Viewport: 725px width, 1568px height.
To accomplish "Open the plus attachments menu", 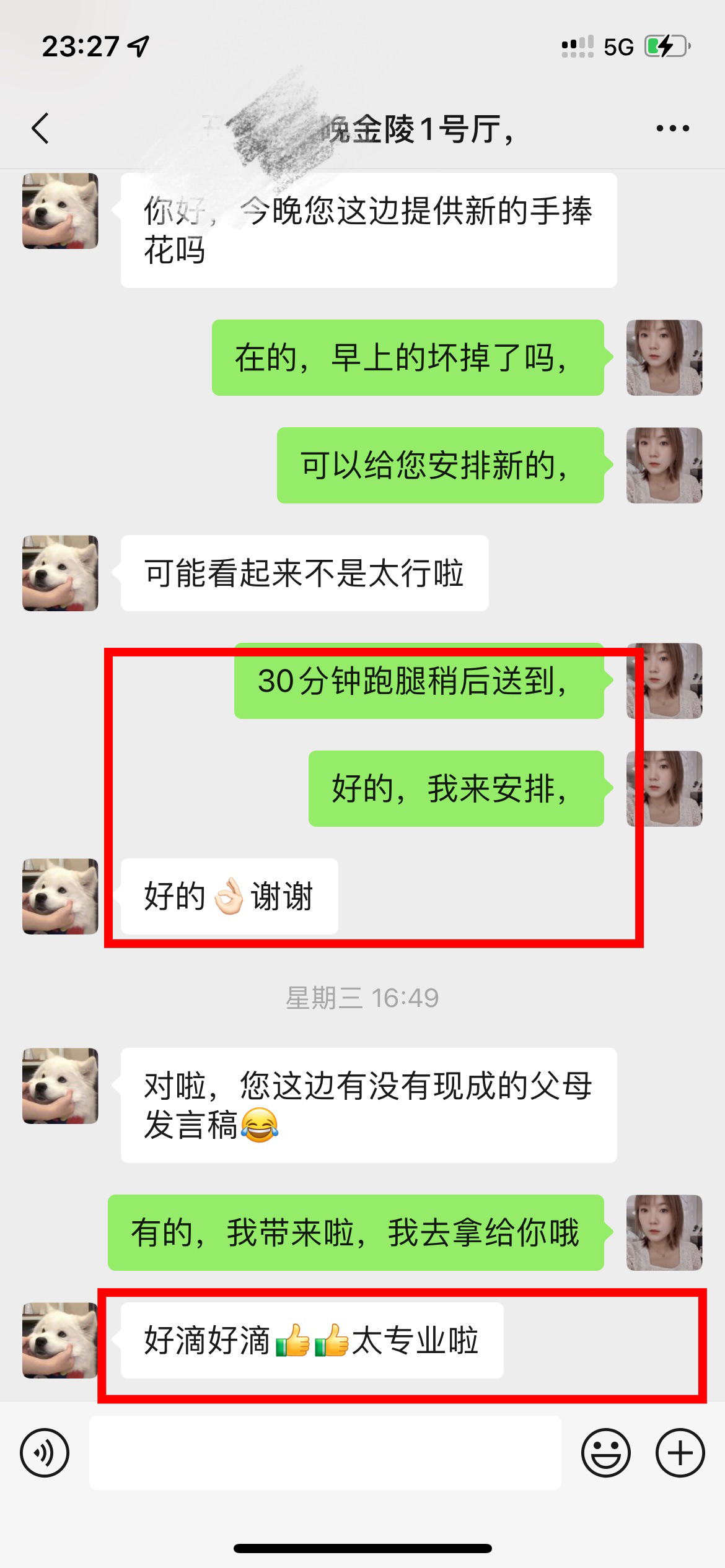I will pyautogui.click(x=680, y=1452).
